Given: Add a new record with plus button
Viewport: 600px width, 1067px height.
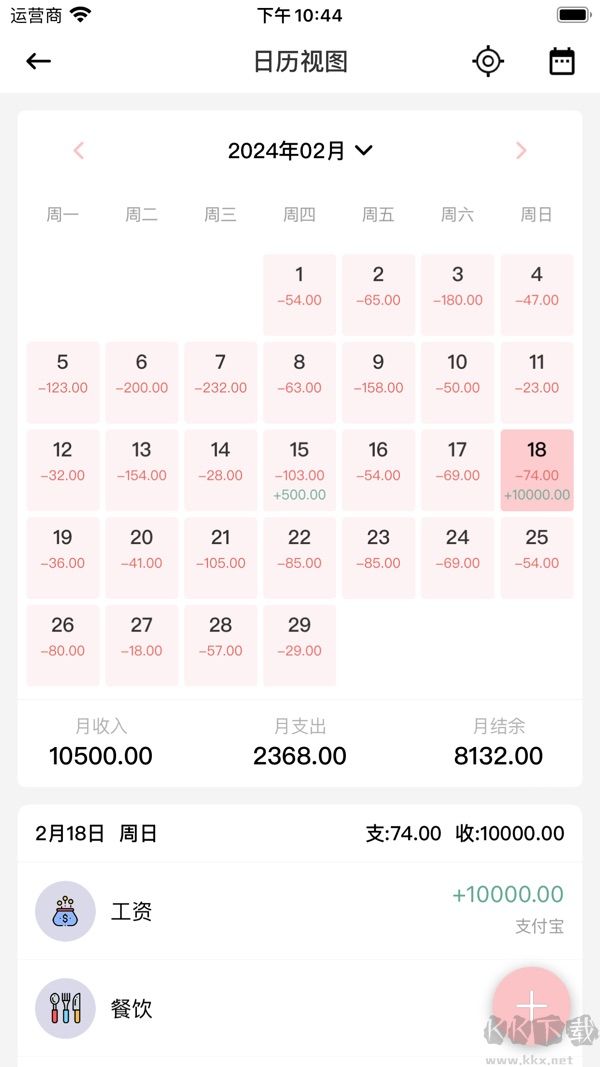Looking at the screenshot, I should point(531,1006).
